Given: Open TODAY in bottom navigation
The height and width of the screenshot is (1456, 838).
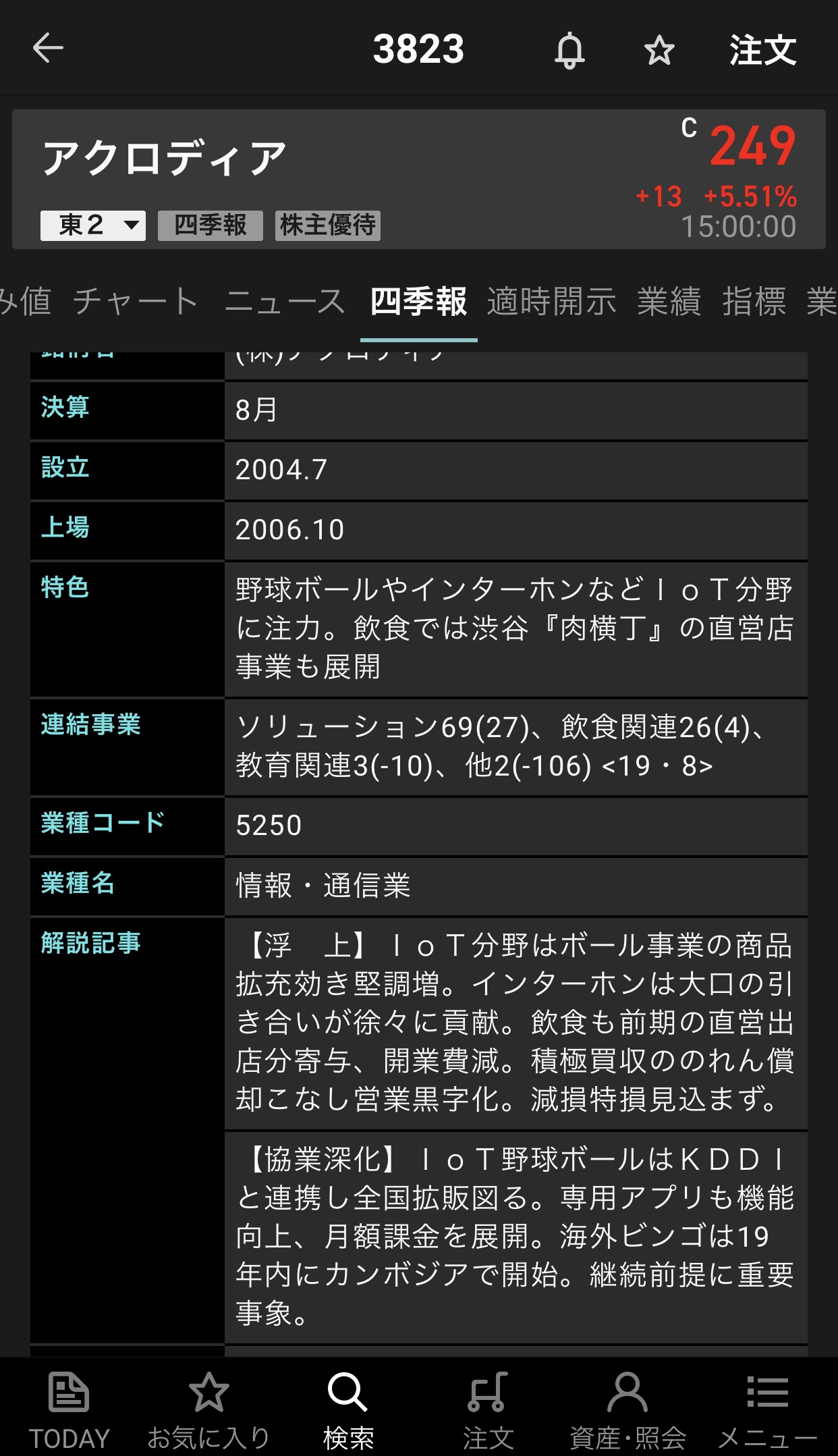Looking at the screenshot, I should [x=69, y=1409].
